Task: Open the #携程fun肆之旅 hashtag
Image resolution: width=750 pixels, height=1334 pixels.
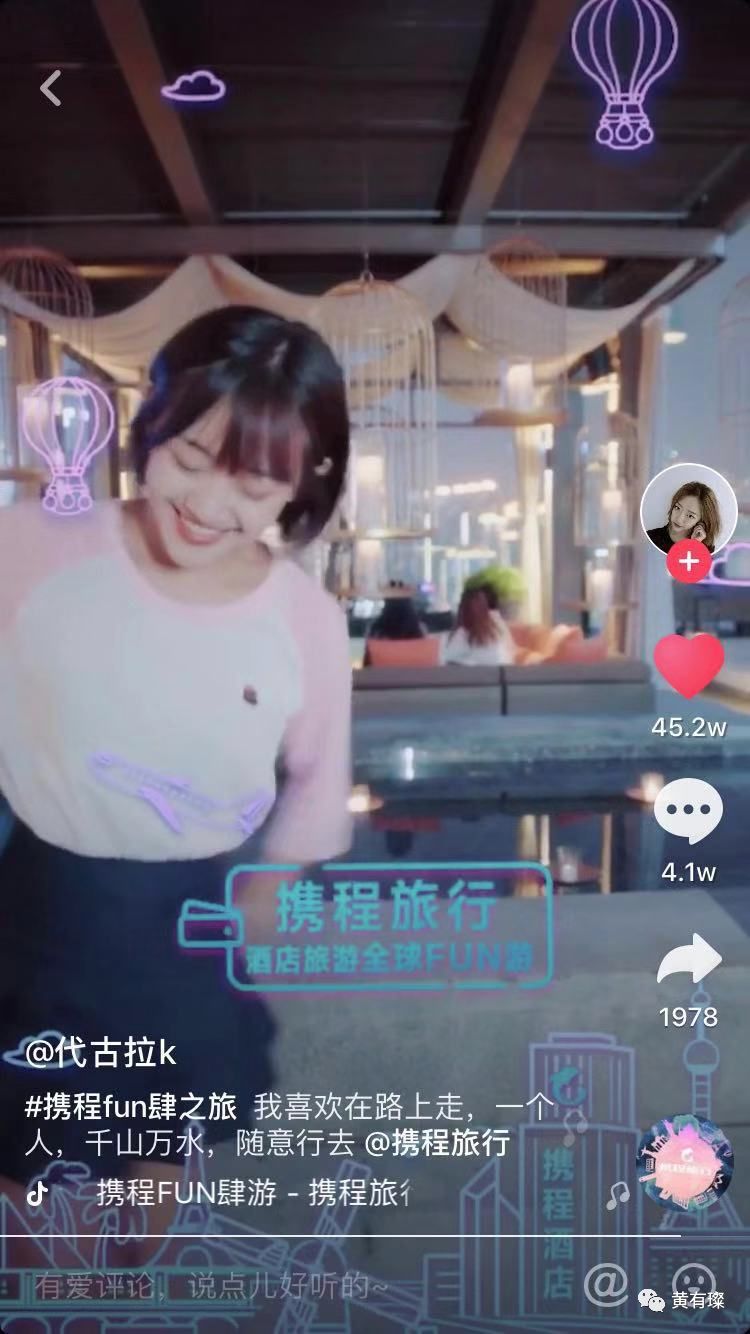Action: 130,1106
